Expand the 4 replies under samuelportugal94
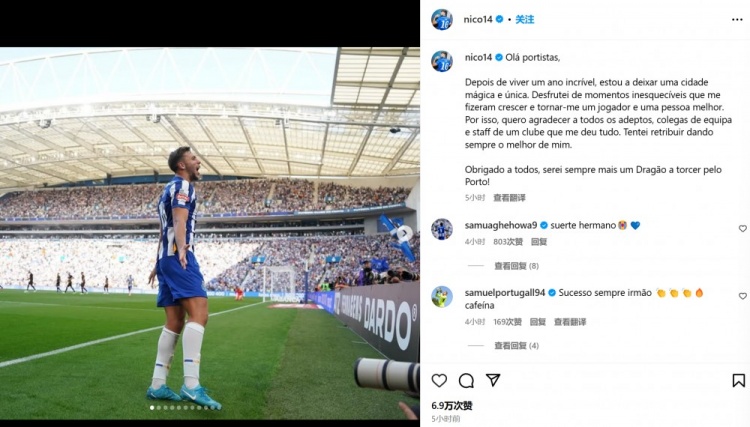The height and width of the screenshot is (427, 750). pyautogui.click(x=516, y=346)
